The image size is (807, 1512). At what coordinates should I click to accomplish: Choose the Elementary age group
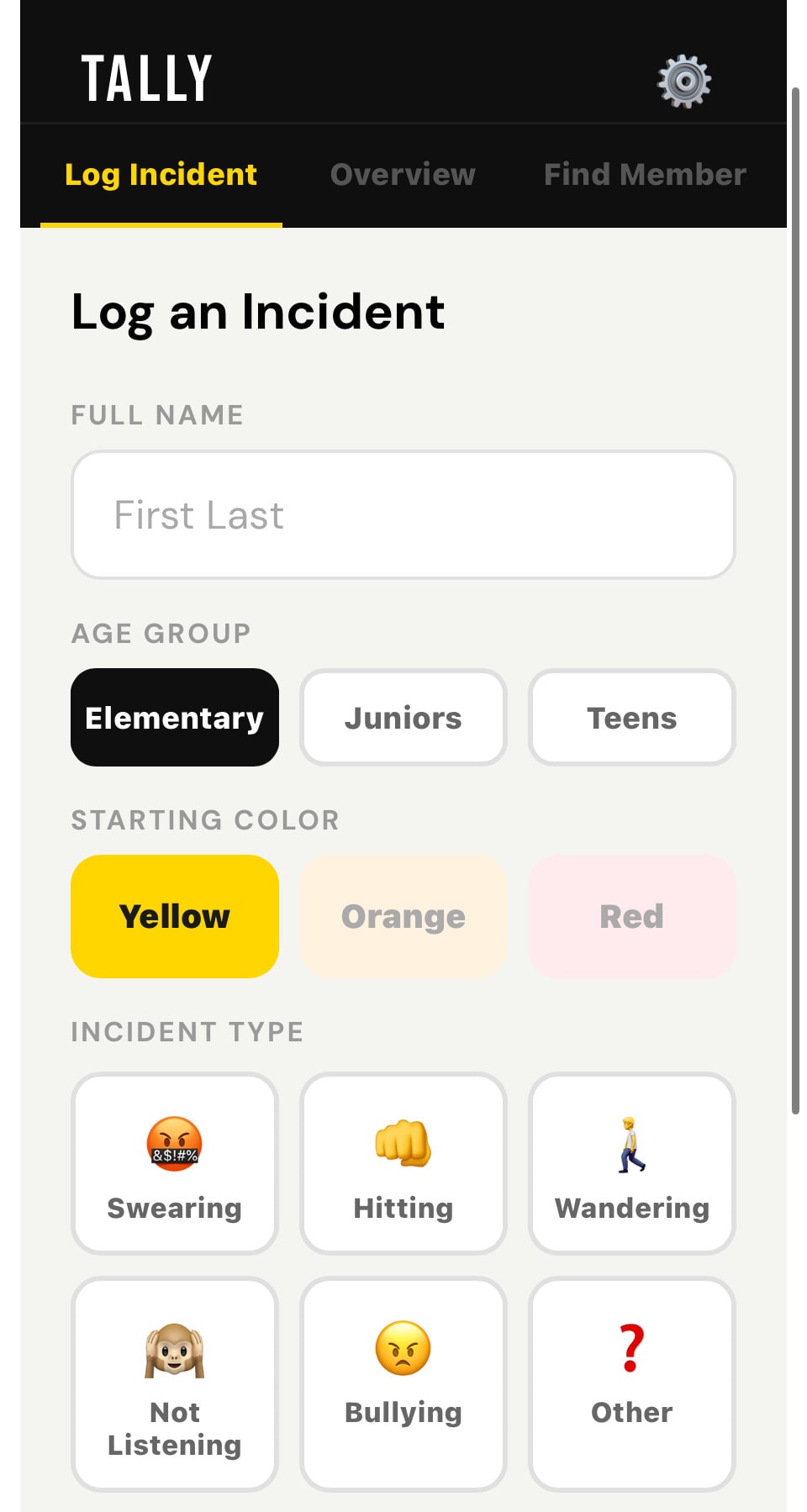pyautogui.click(x=175, y=718)
